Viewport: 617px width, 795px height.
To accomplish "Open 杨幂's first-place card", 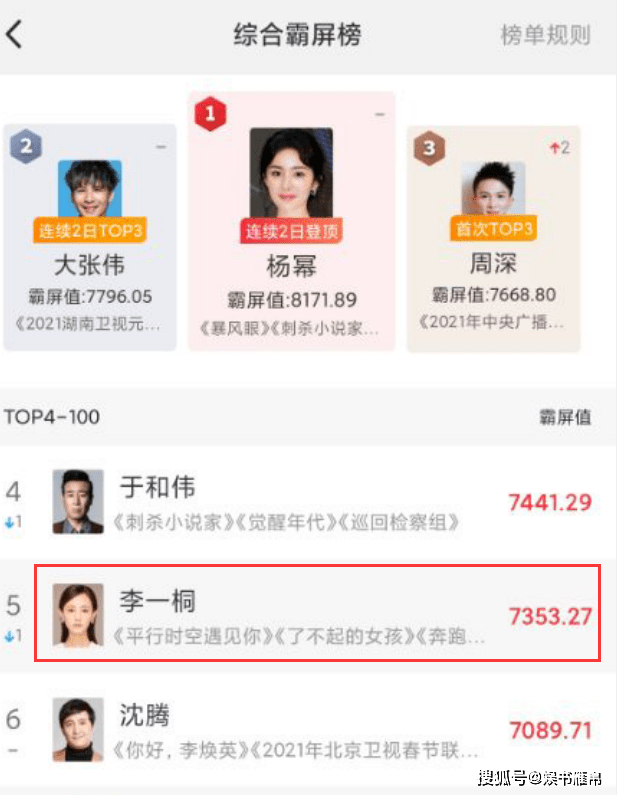I will coord(291,222).
